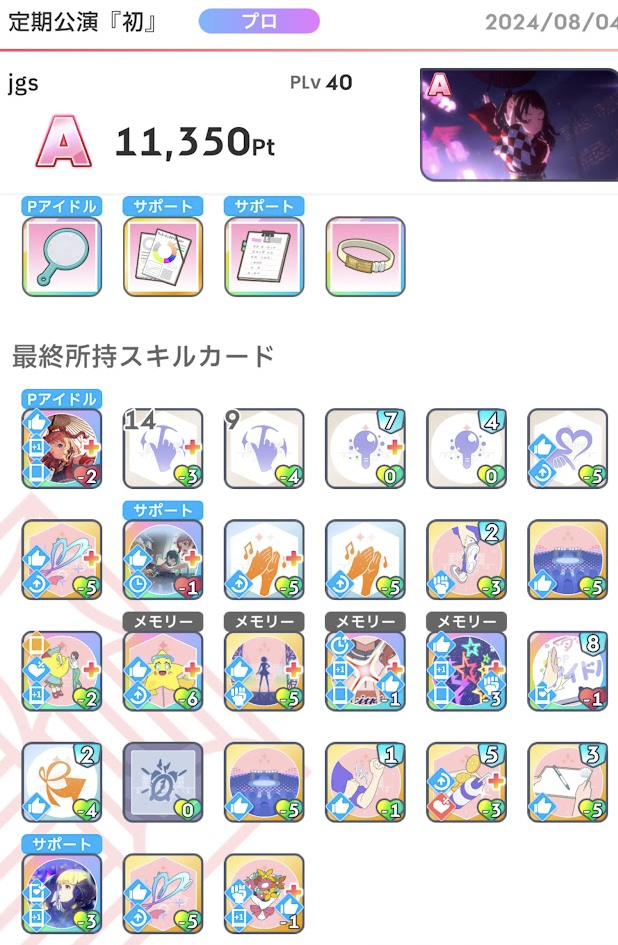Open the notebook and pen card numbered 3
618x945 pixels.
coord(568,782)
